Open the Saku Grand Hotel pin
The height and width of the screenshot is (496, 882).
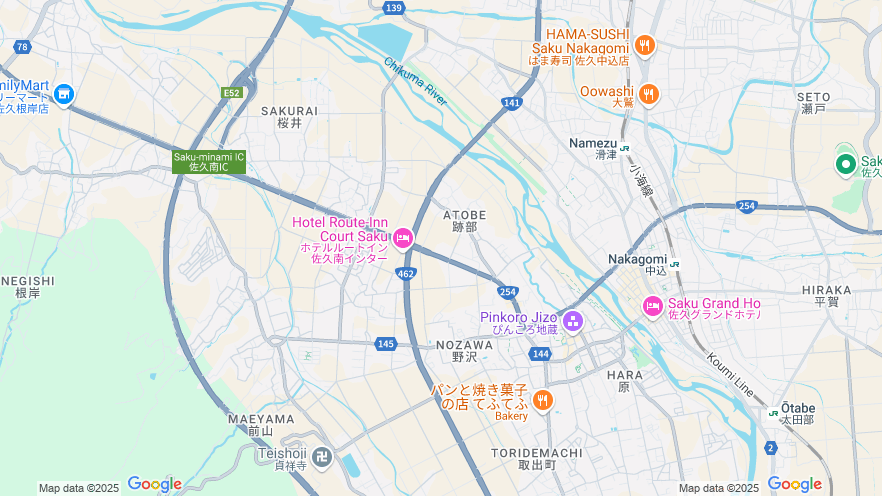[653, 306]
